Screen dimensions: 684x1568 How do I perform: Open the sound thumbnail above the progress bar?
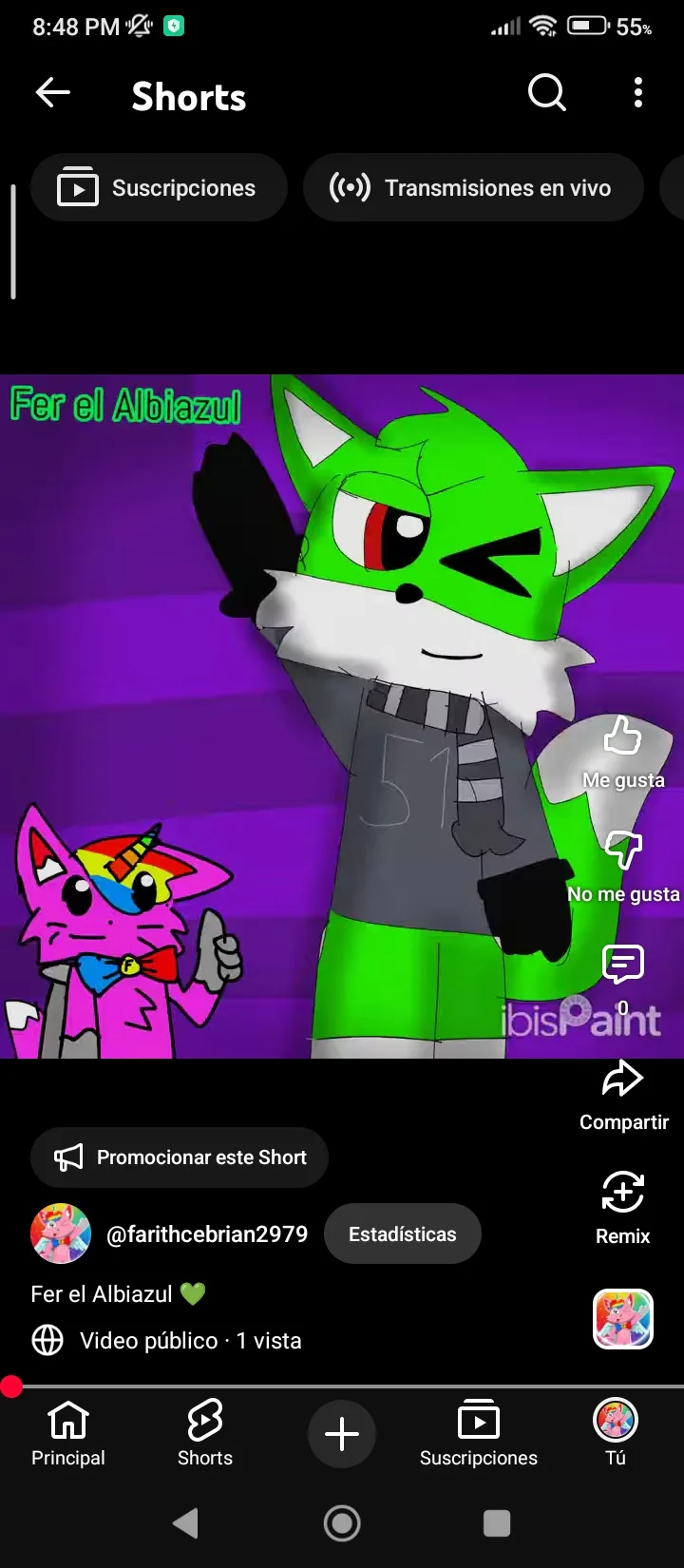click(x=623, y=1319)
